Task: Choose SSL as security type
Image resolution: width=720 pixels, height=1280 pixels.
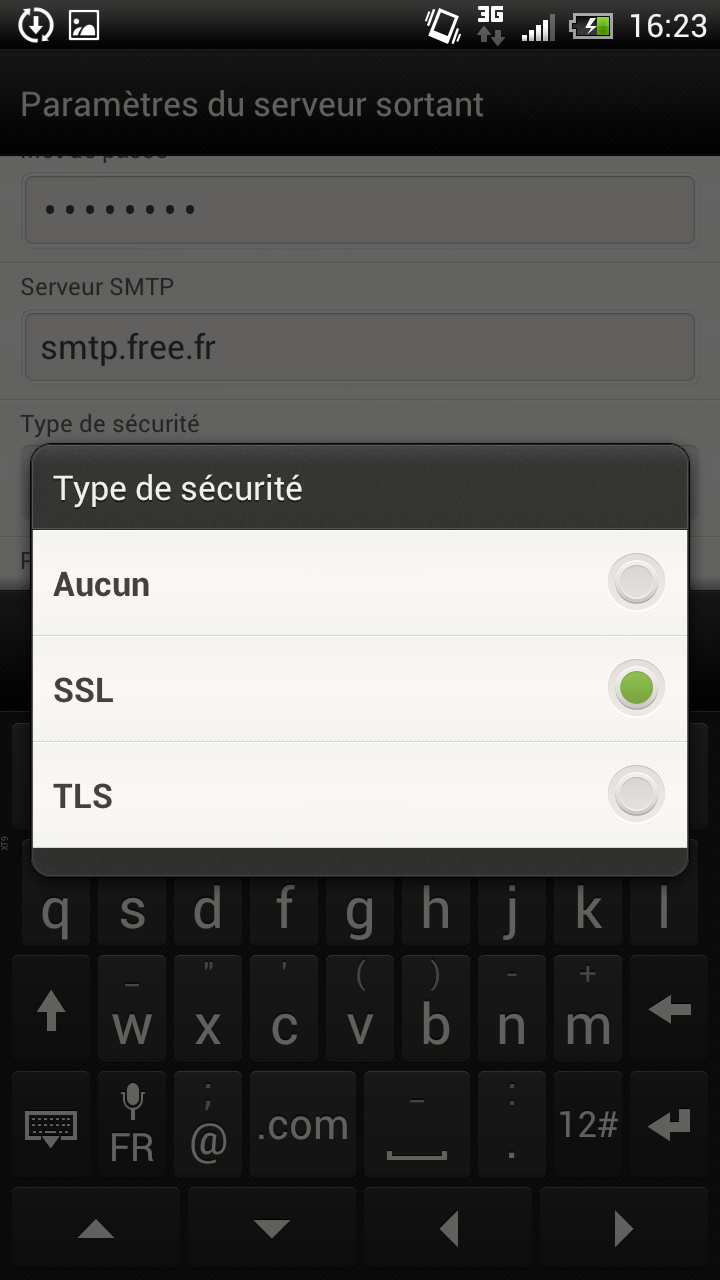Action: tap(360, 689)
